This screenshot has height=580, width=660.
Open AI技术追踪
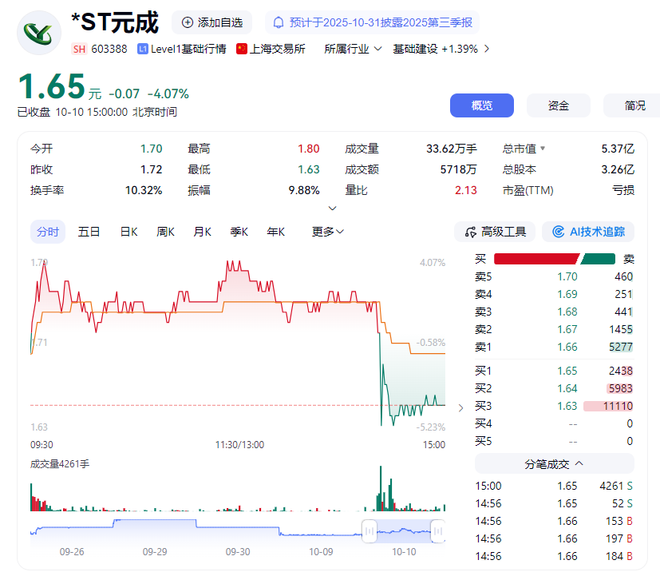click(x=588, y=232)
